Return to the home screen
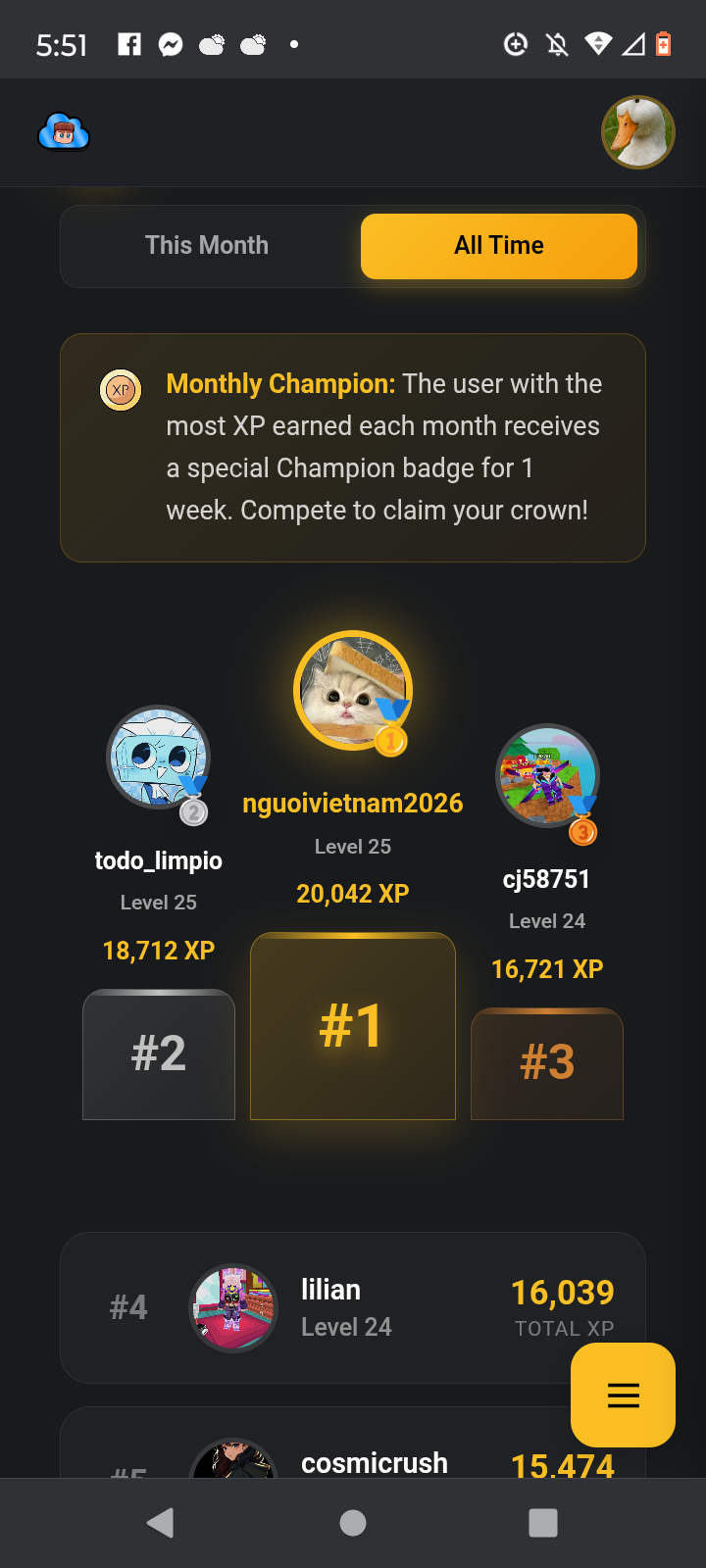Image resolution: width=706 pixels, height=1568 pixels. tap(353, 1523)
